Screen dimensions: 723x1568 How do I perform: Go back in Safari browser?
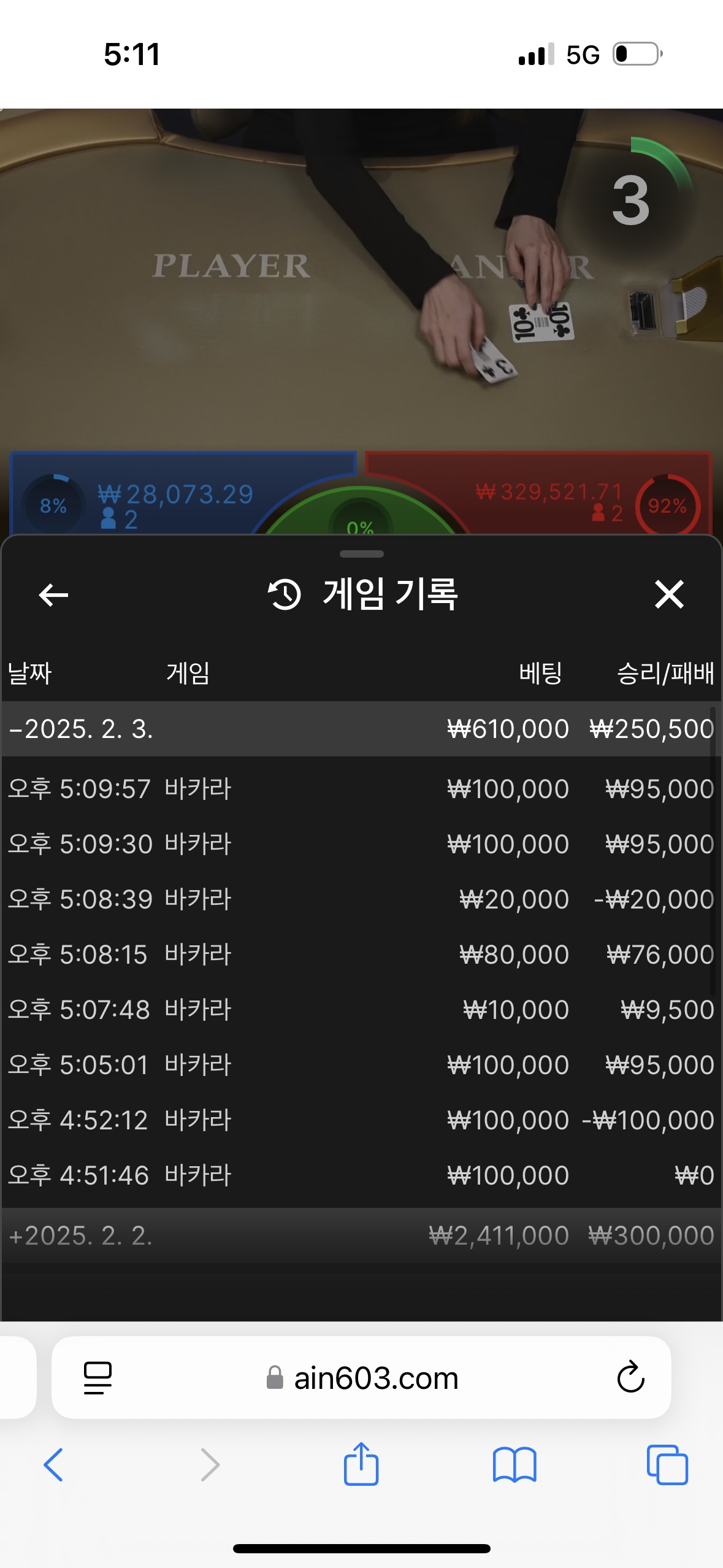(x=53, y=1465)
